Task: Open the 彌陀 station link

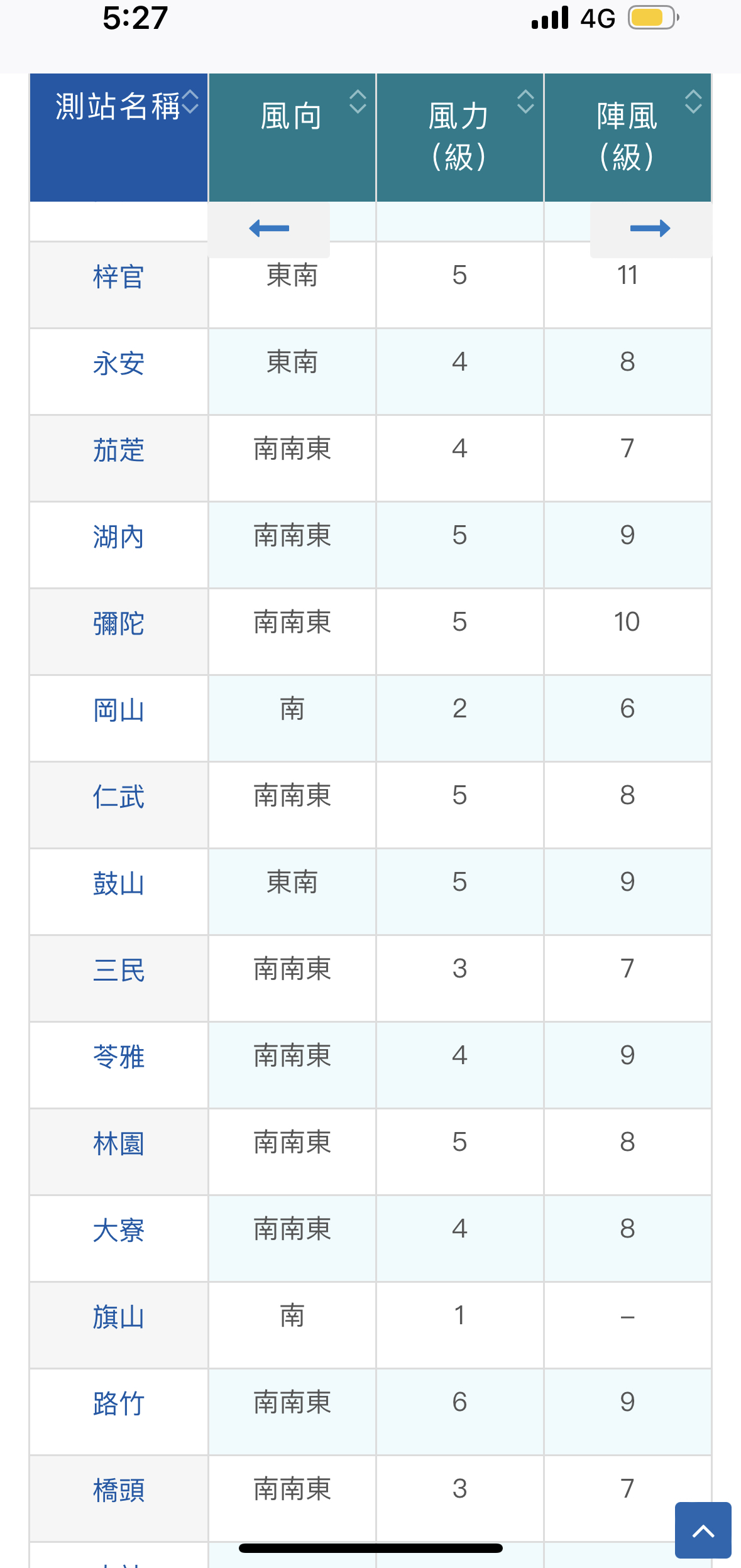Action: (x=119, y=624)
